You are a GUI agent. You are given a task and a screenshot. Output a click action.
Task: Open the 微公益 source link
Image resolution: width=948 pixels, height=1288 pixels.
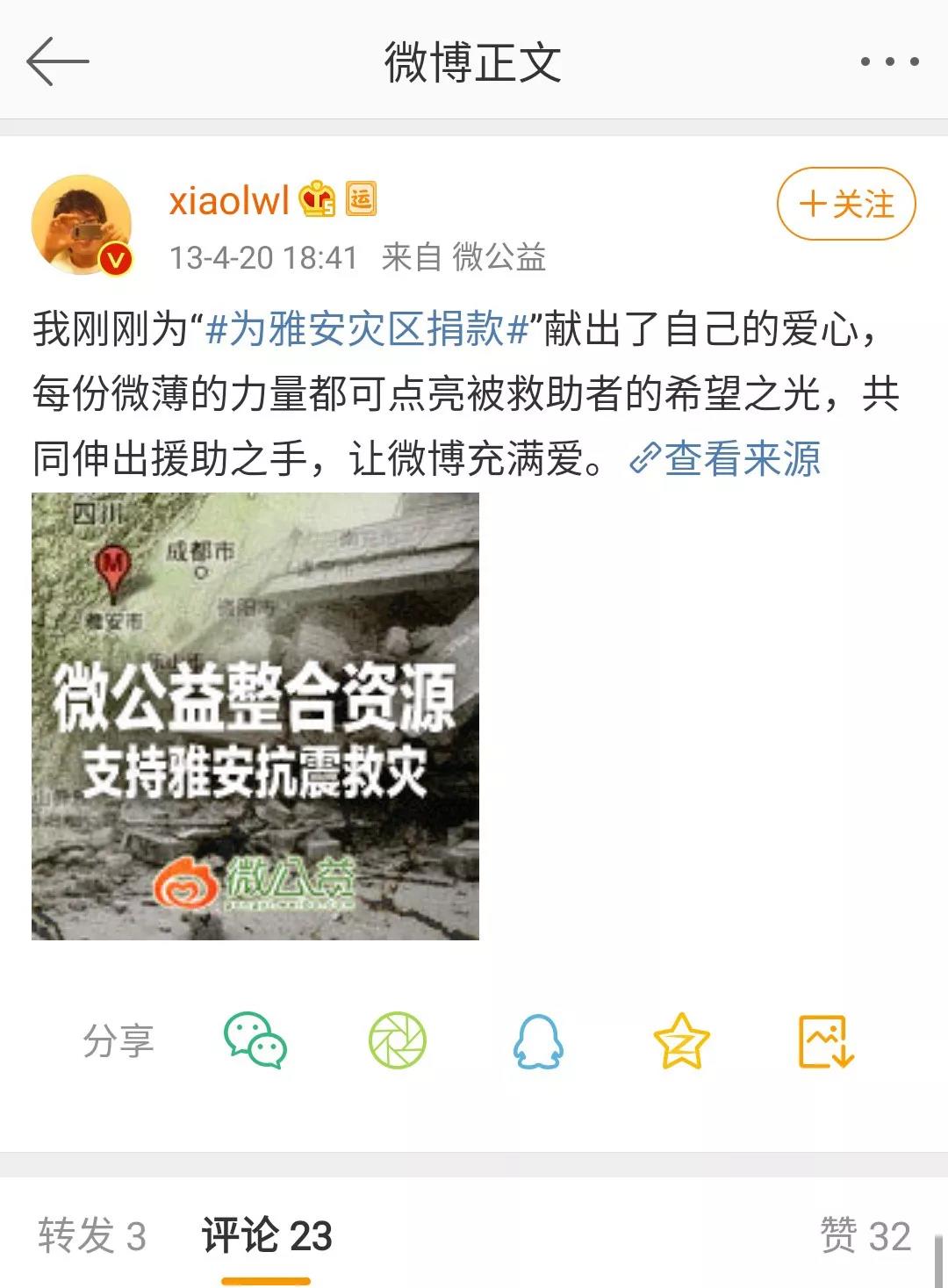coord(499,257)
